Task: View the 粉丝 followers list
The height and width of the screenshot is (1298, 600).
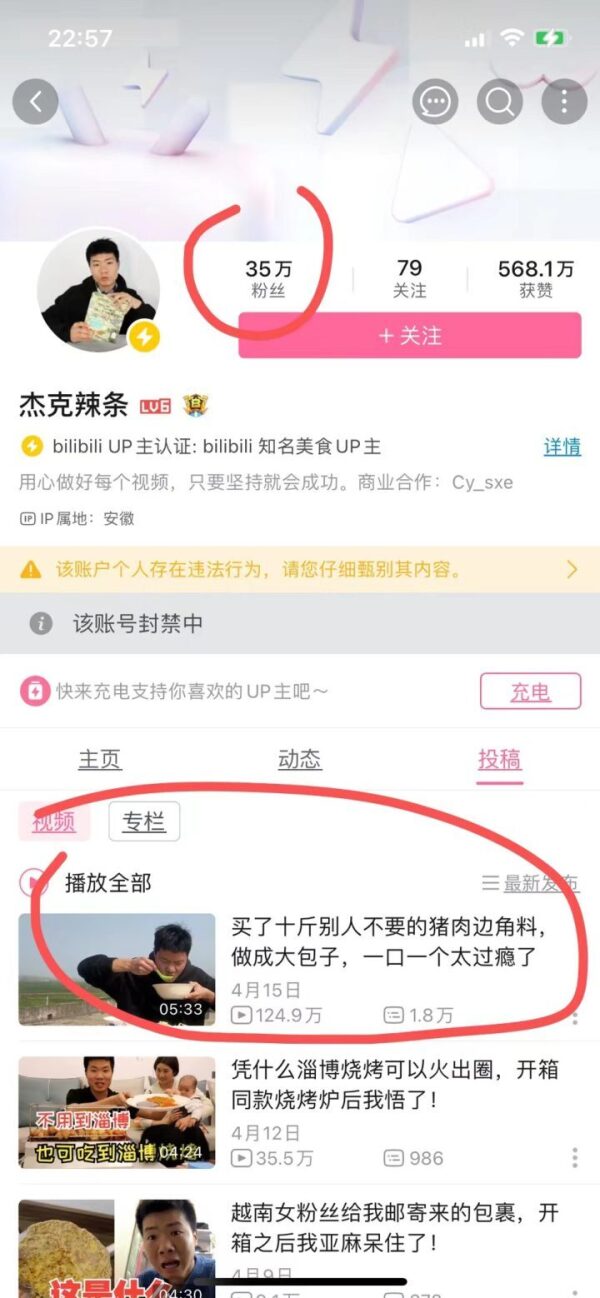Action: 269,279
